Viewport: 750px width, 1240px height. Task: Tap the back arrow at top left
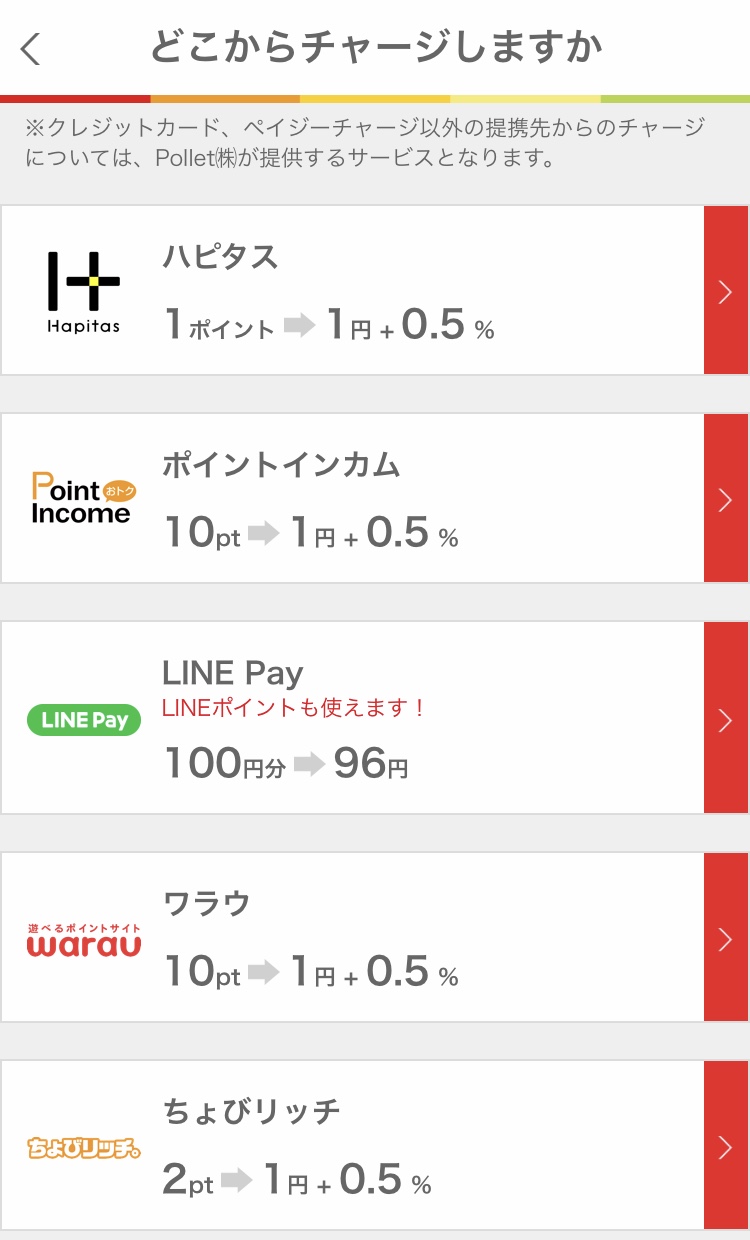pos(28,48)
